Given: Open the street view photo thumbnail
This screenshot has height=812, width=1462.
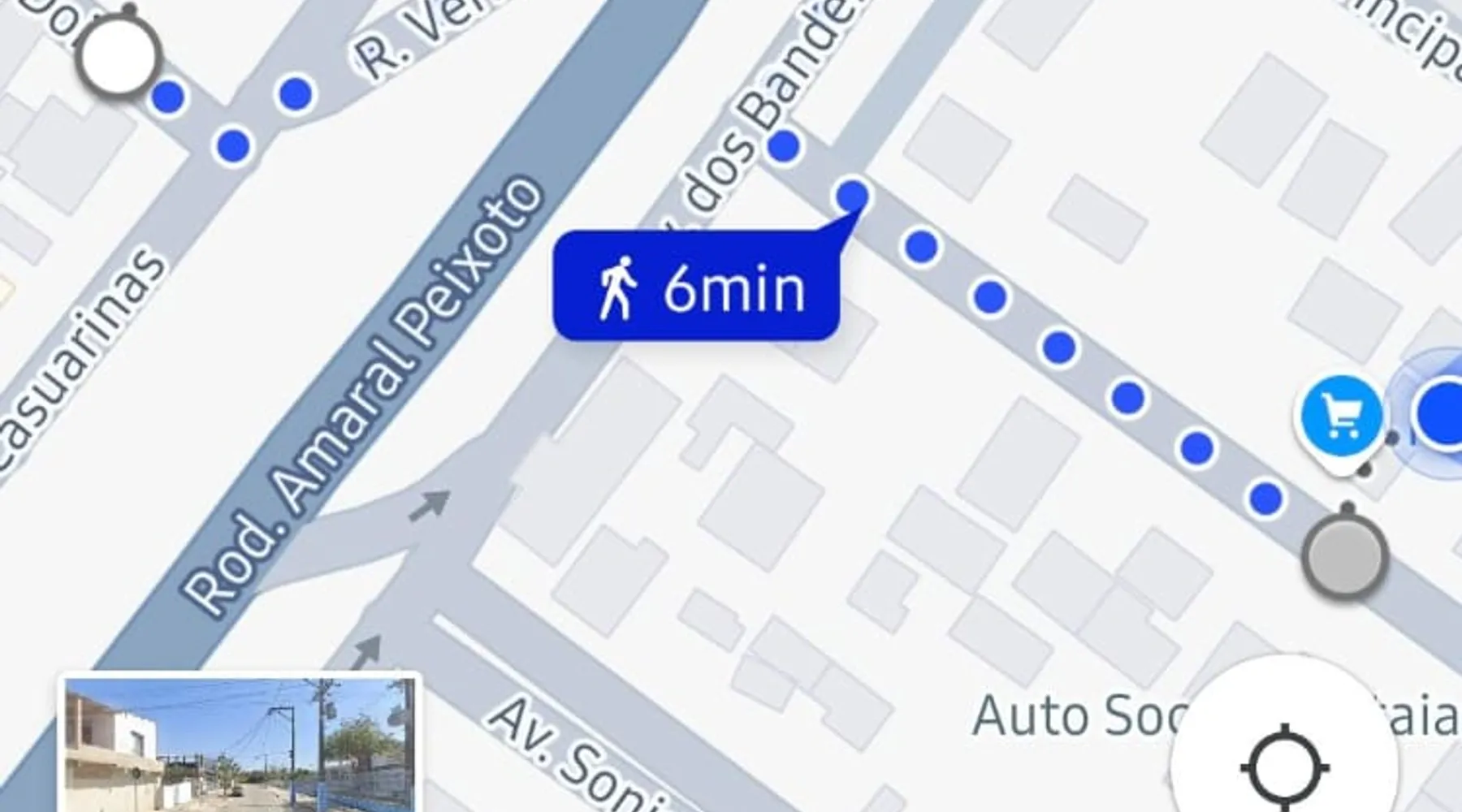Looking at the screenshot, I should [240, 744].
